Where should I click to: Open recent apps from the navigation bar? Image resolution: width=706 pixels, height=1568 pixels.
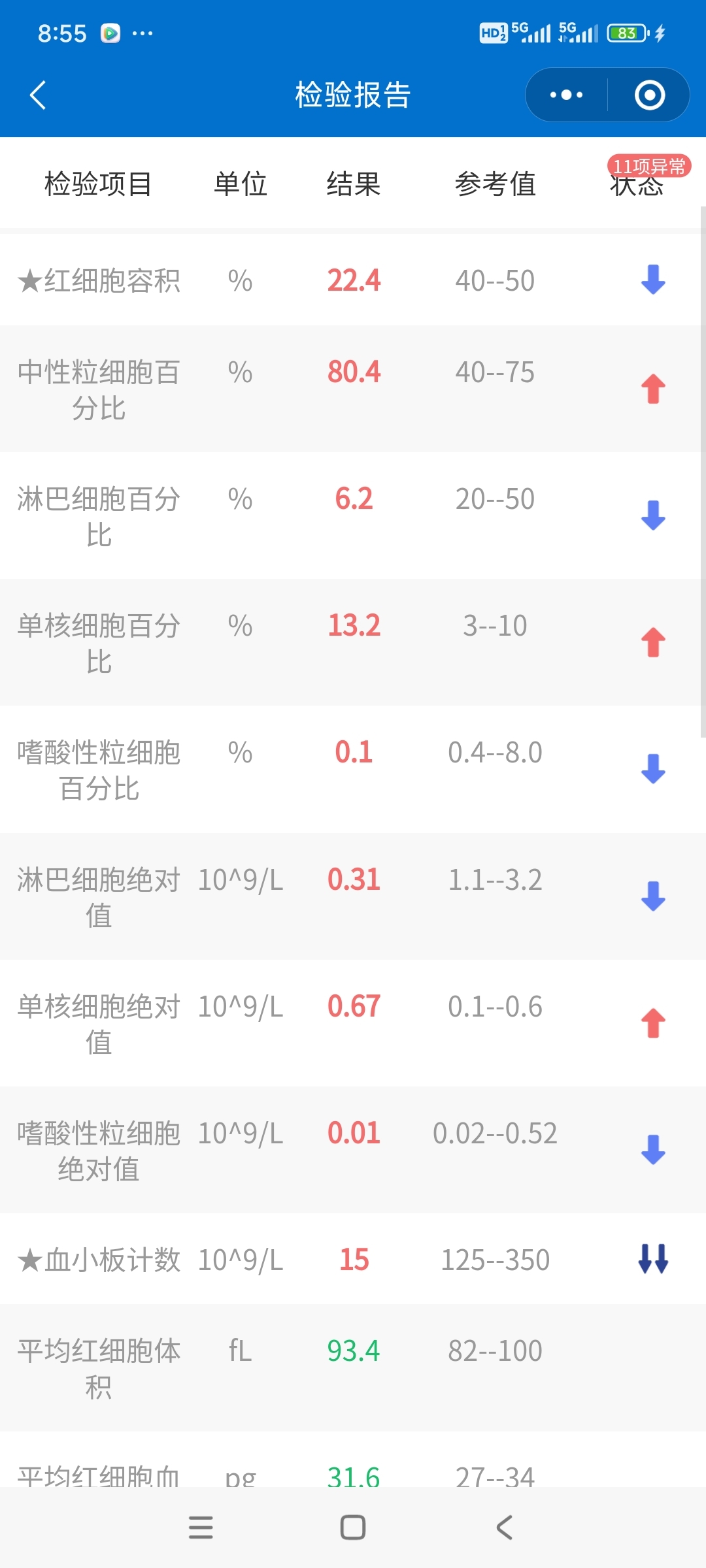point(201,1527)
